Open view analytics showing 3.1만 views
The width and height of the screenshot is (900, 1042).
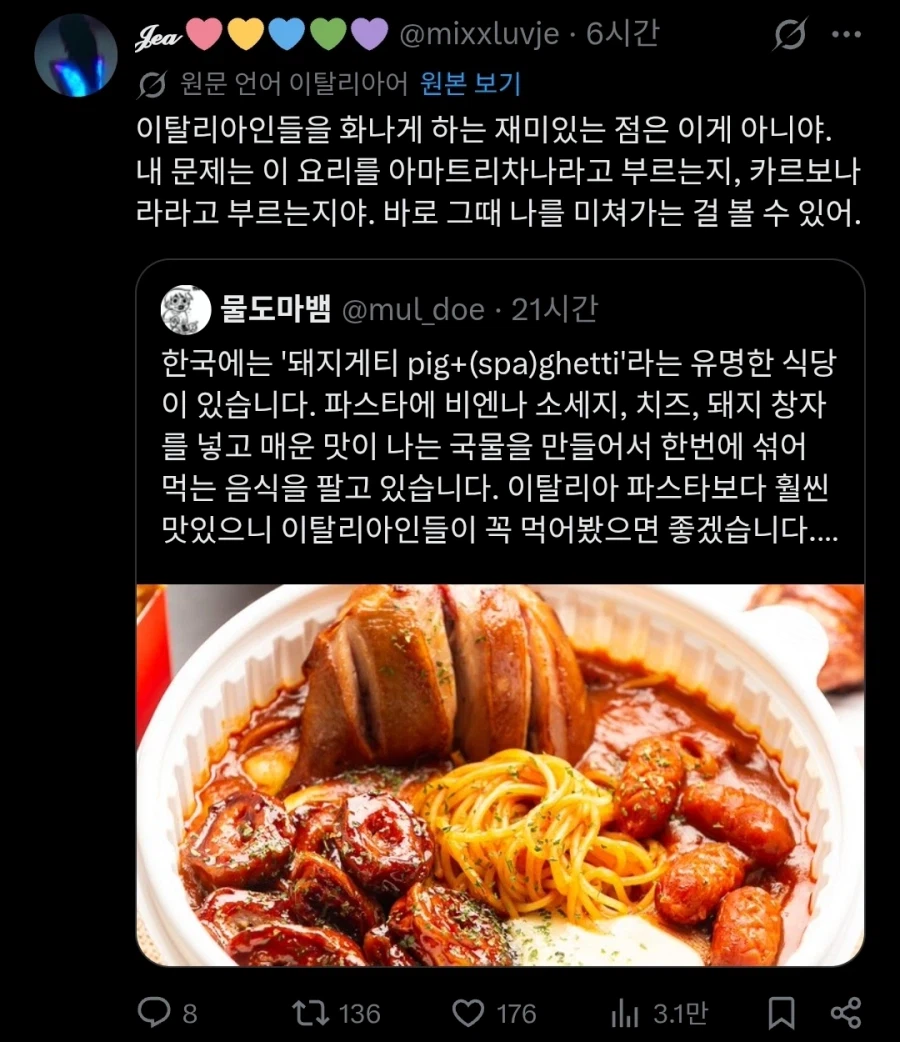click(623, 1013)
